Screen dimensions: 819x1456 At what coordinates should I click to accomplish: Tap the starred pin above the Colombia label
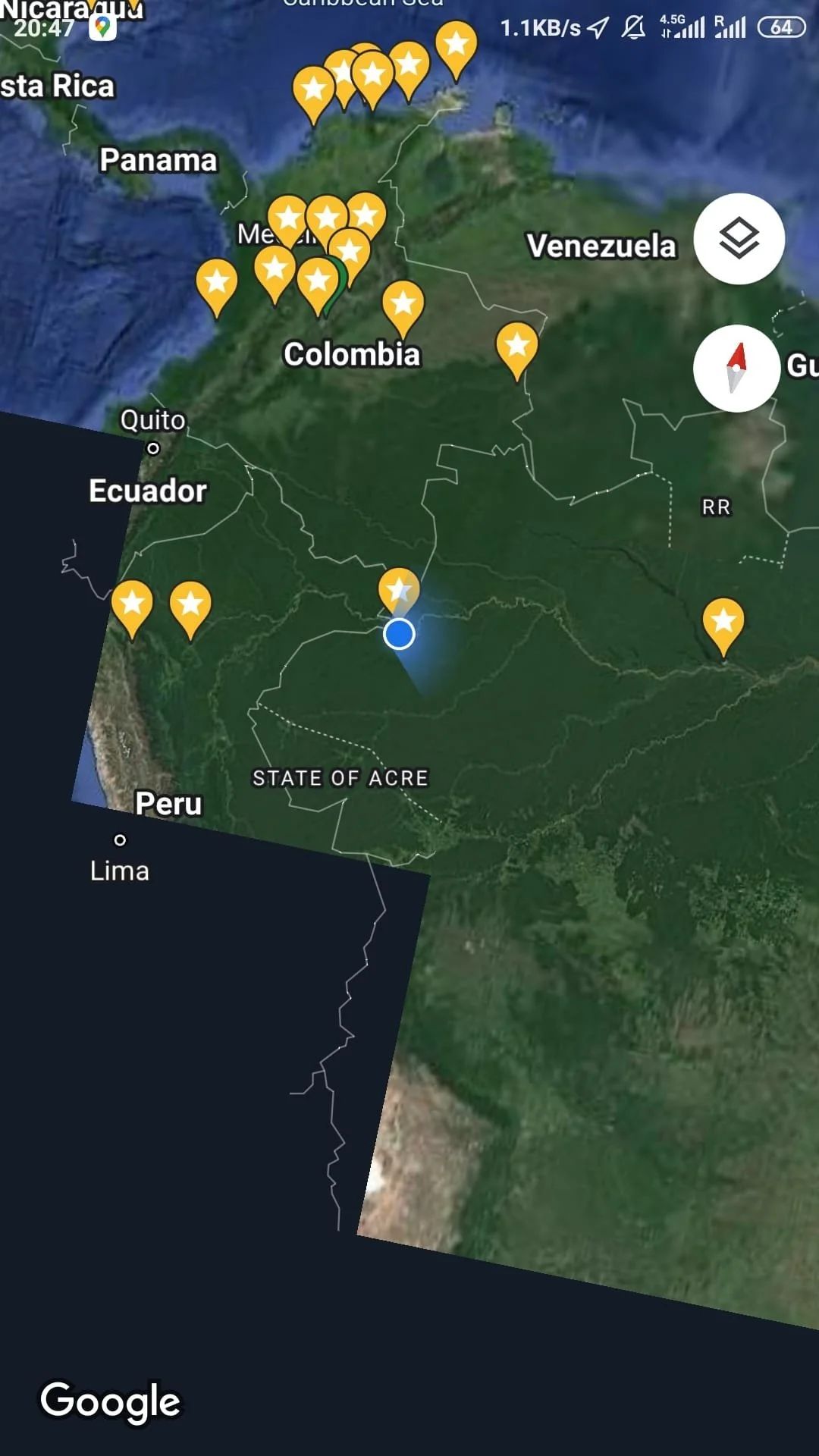[403, 308]
